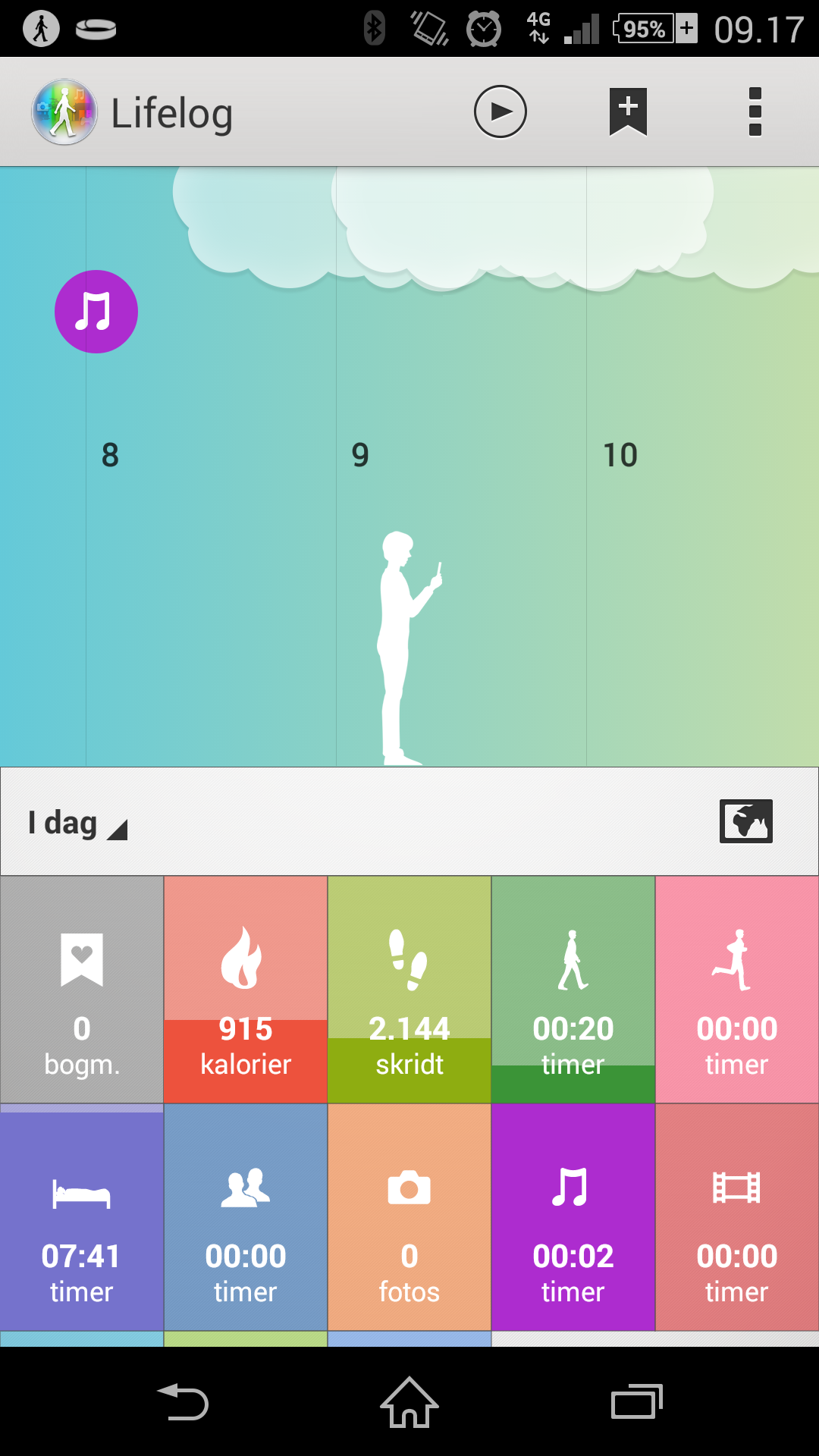The height and width of the screenshot is (1456, 819).
Task: Expand the I dag date dropdown
Action: [x=77, y=824]
